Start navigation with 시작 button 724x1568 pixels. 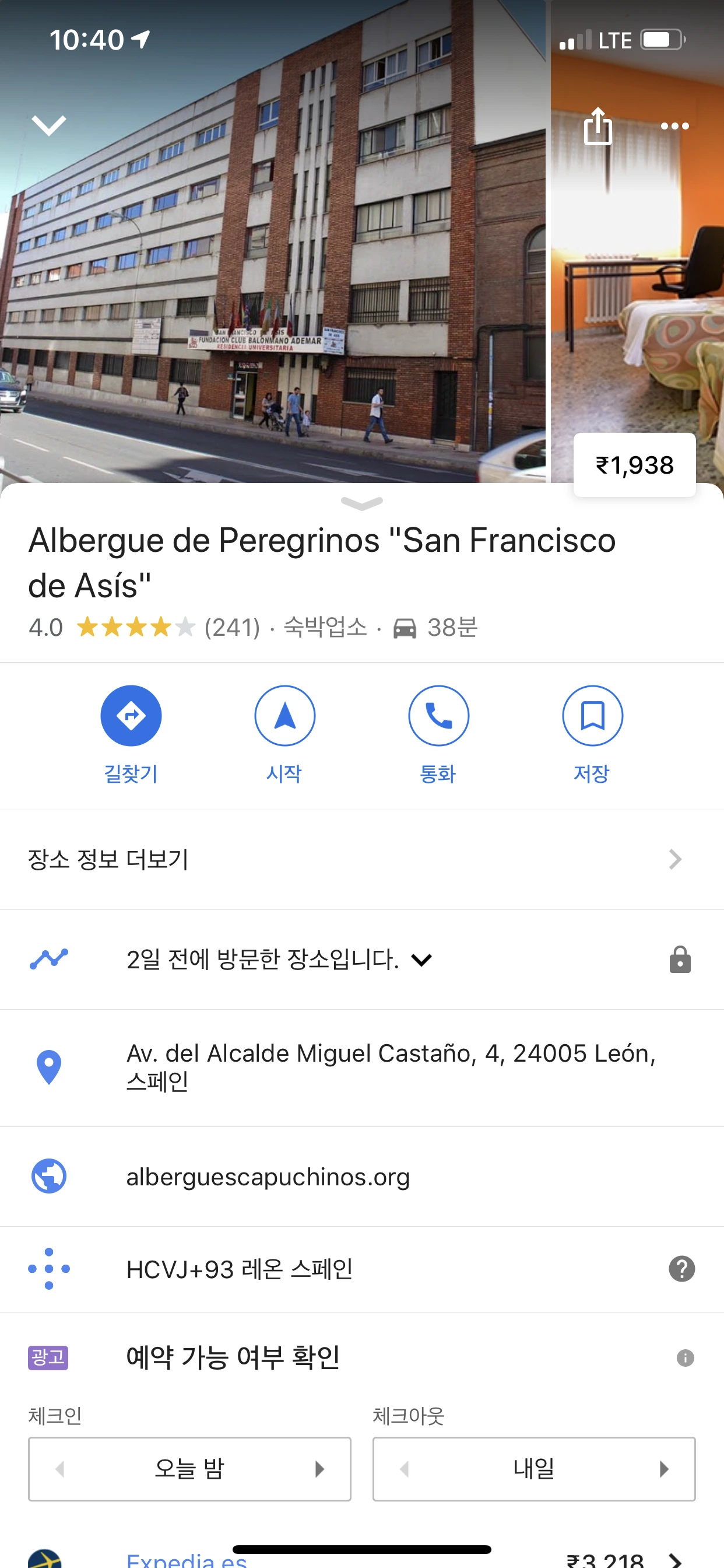pos(284,716)
